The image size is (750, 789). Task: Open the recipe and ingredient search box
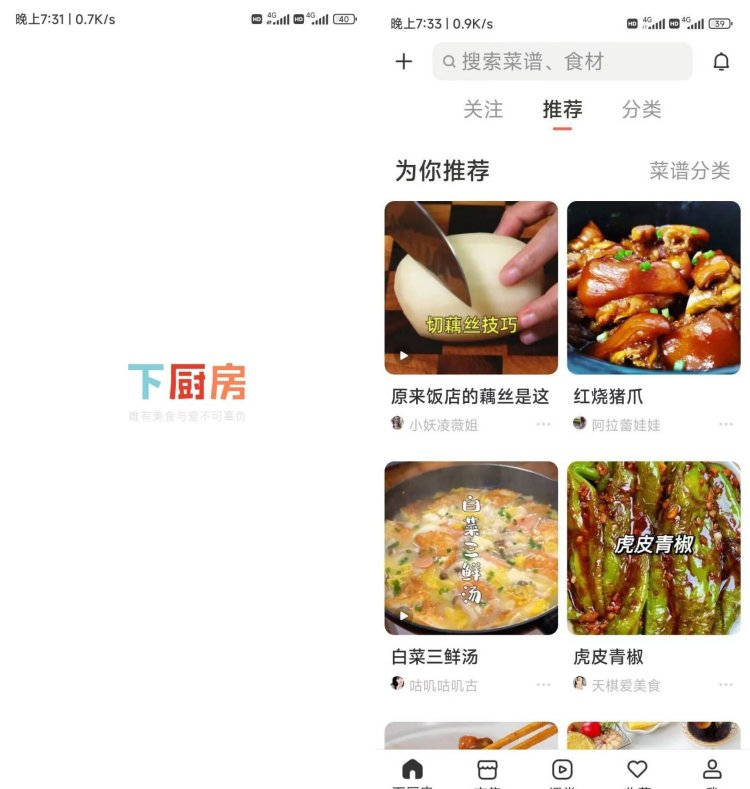(x=562, y=62)
